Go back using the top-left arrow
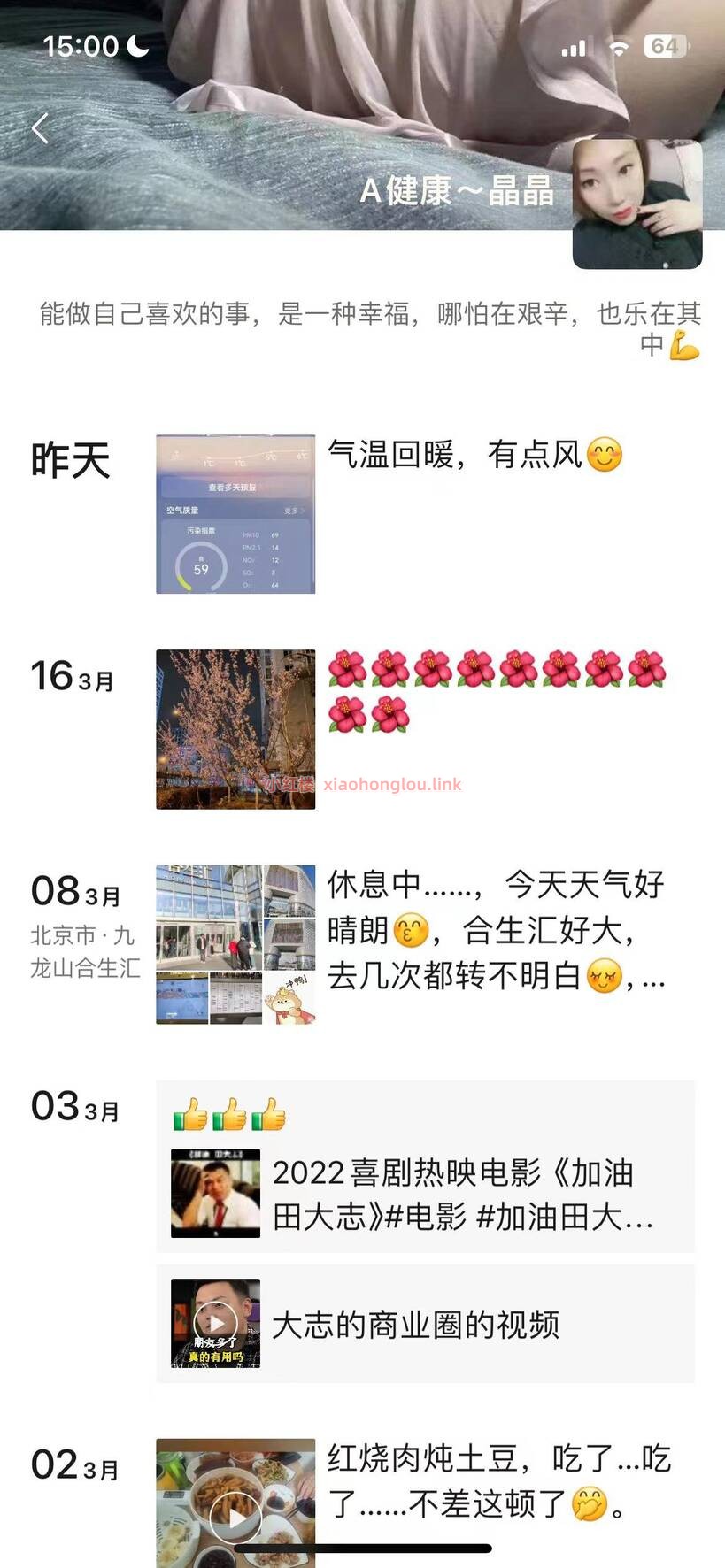The height and width of the screenshot is (1568, 725). (x=40, y=129)
